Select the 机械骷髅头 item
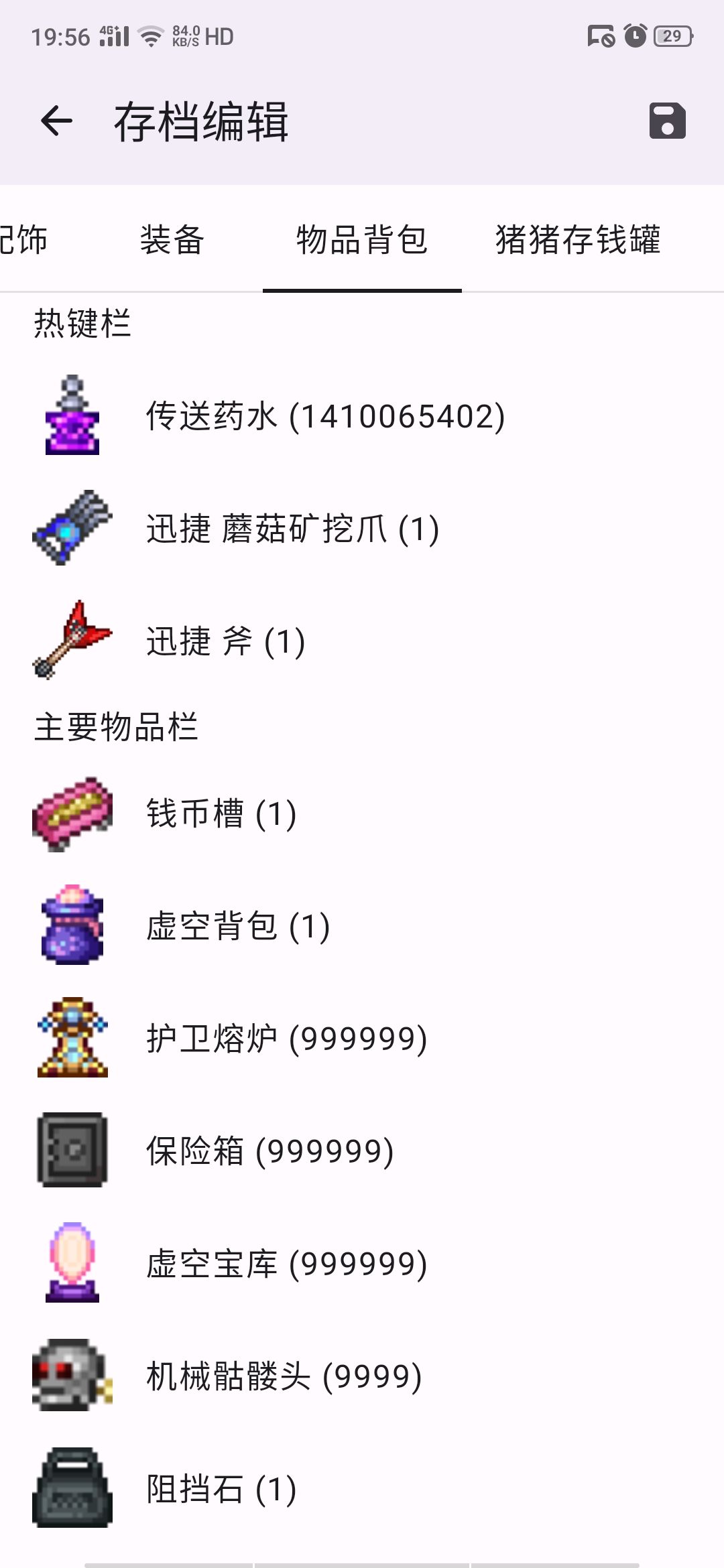724x1568 pixels. [284, 1377]
